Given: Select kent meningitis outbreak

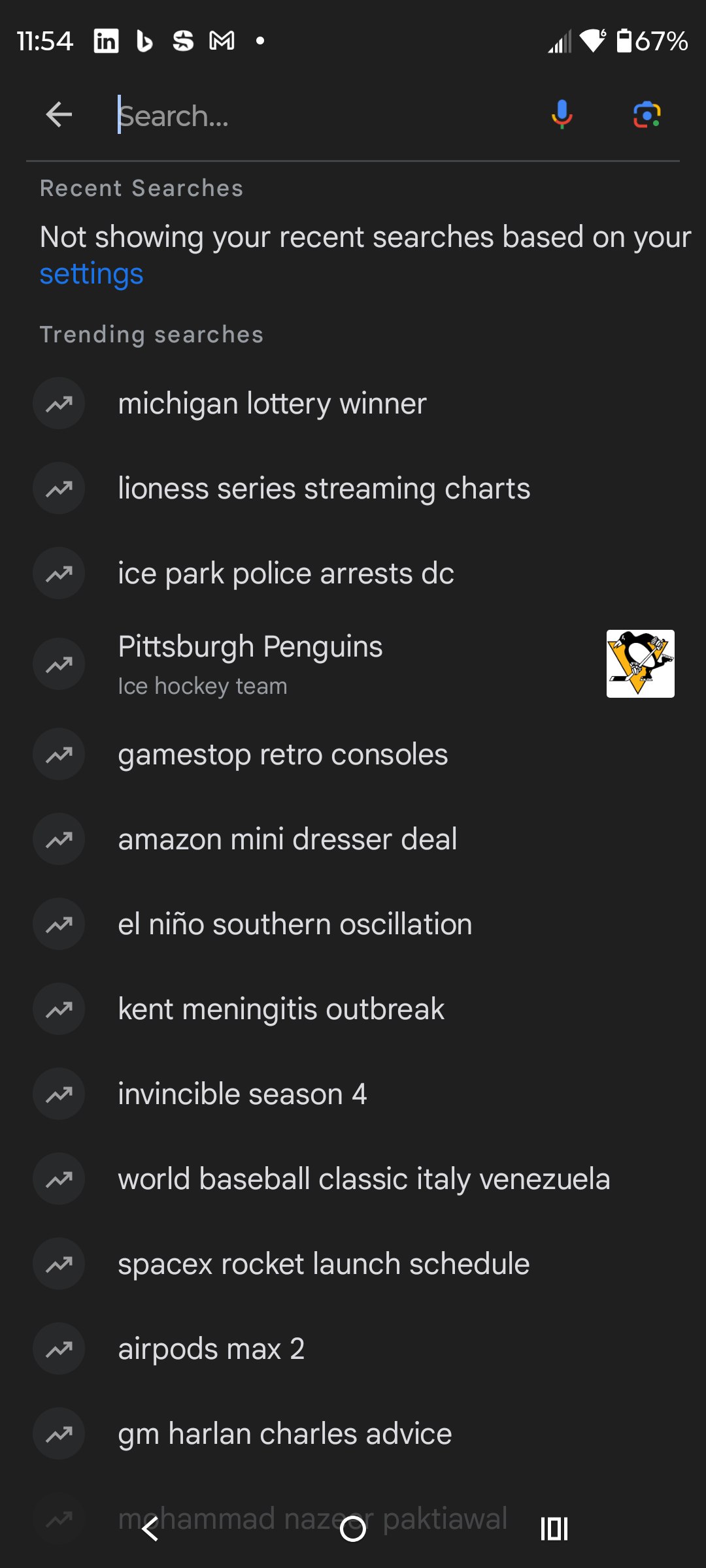Looking at the screenshot, I should 281,1009.
